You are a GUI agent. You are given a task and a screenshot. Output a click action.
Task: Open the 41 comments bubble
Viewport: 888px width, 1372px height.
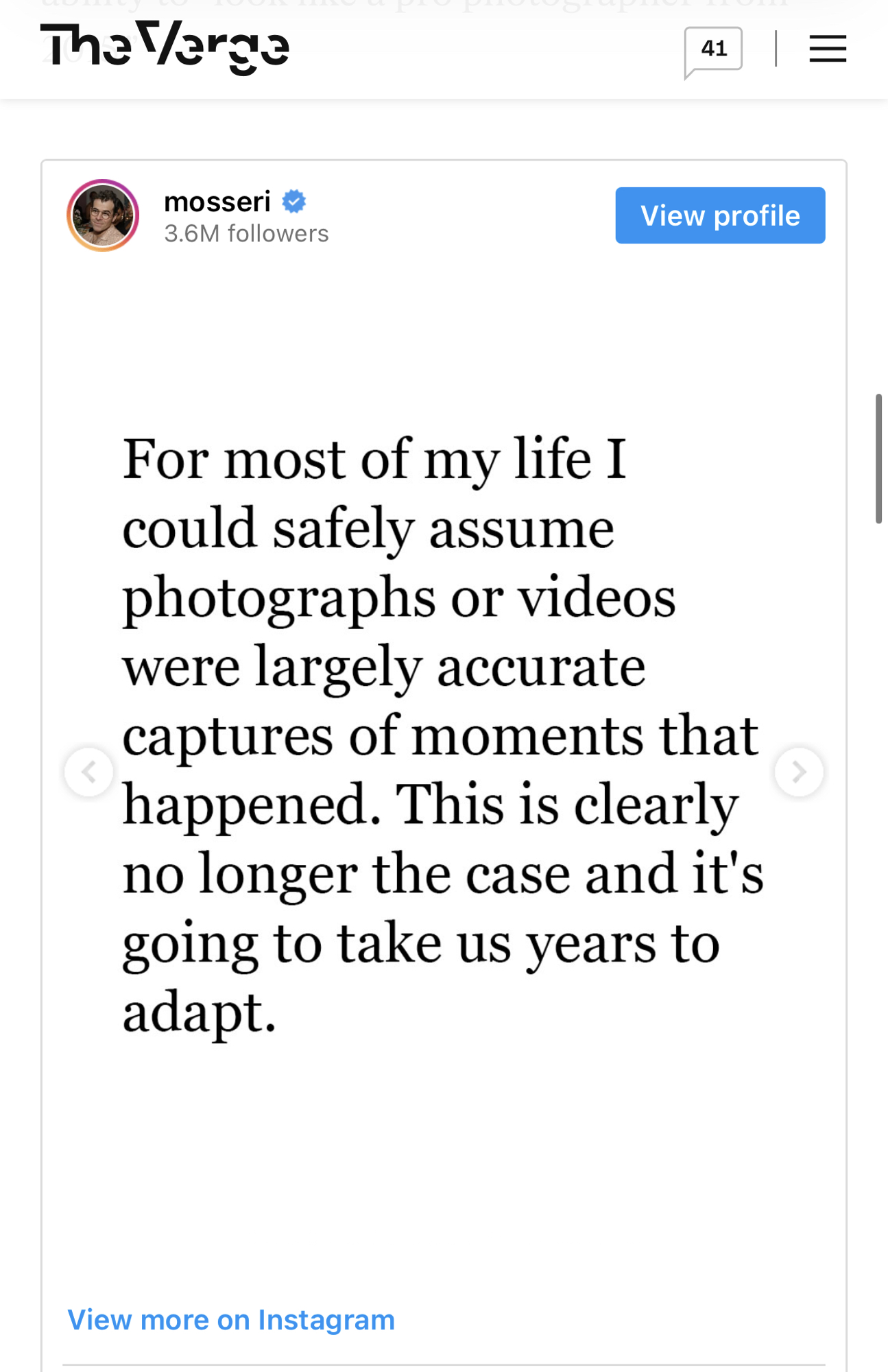click(x=713, y=49)
